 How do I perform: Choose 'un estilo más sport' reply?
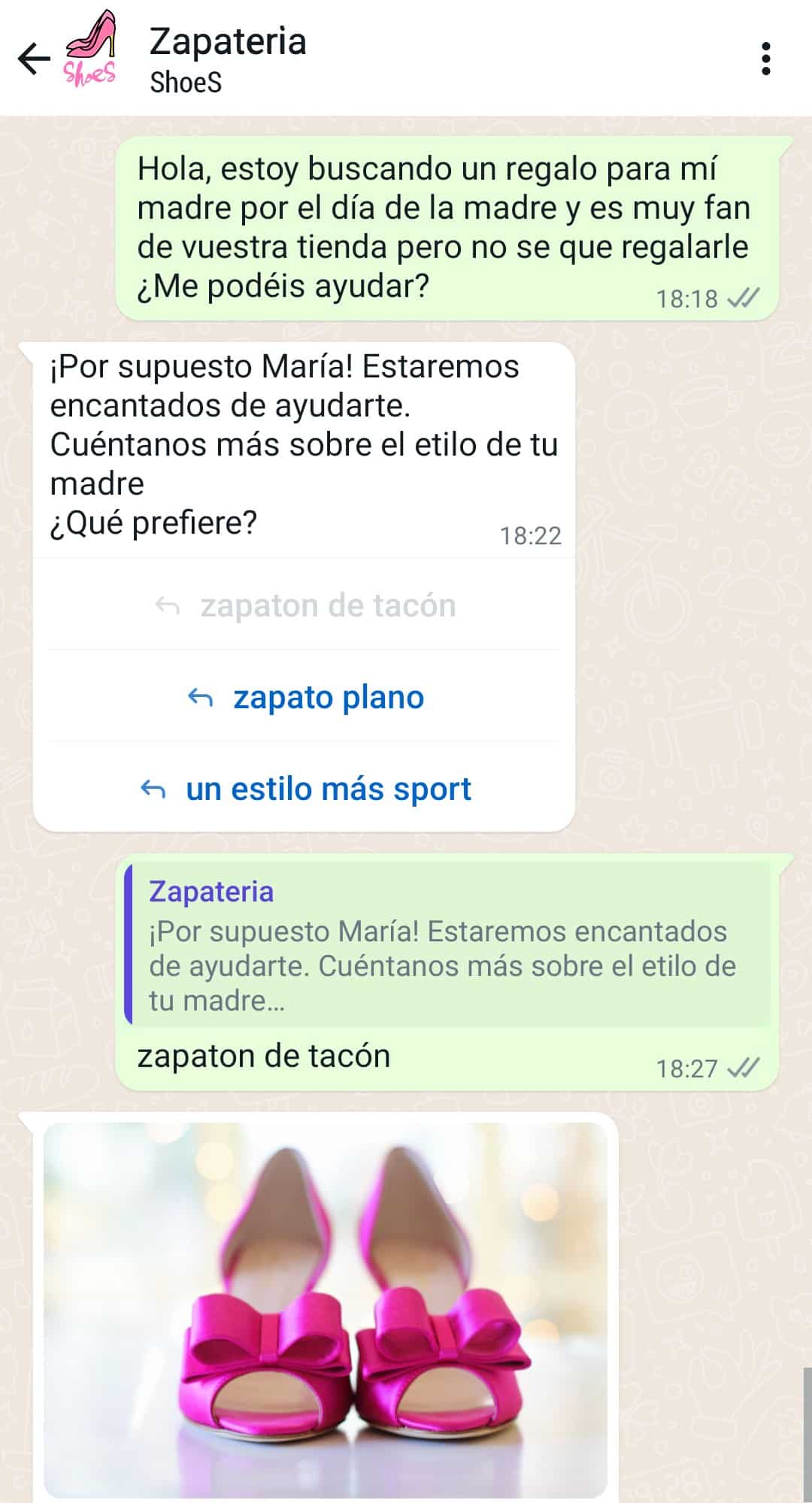[305, 789]
